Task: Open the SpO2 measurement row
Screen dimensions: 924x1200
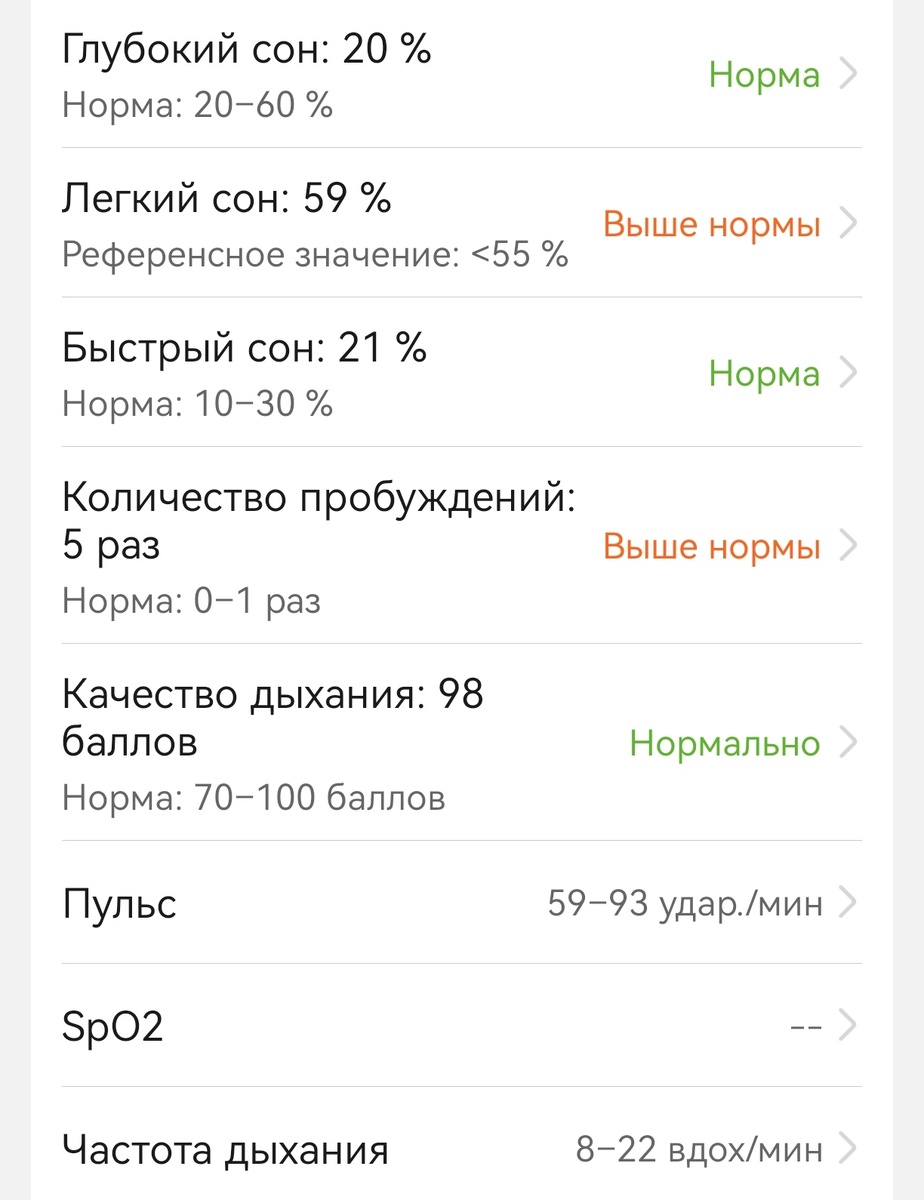Action: [111, 1025]
